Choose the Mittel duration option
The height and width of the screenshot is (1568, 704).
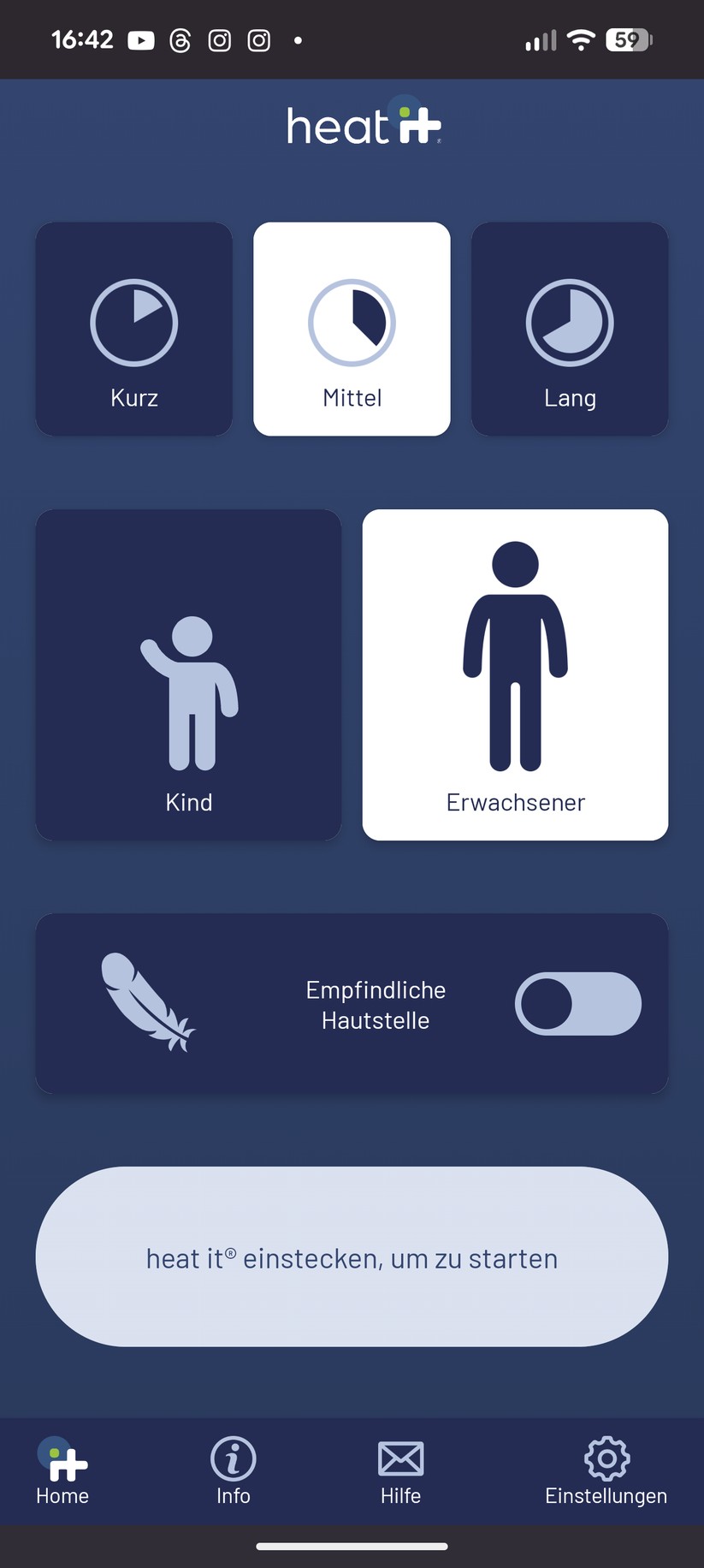tap(352, 330)
